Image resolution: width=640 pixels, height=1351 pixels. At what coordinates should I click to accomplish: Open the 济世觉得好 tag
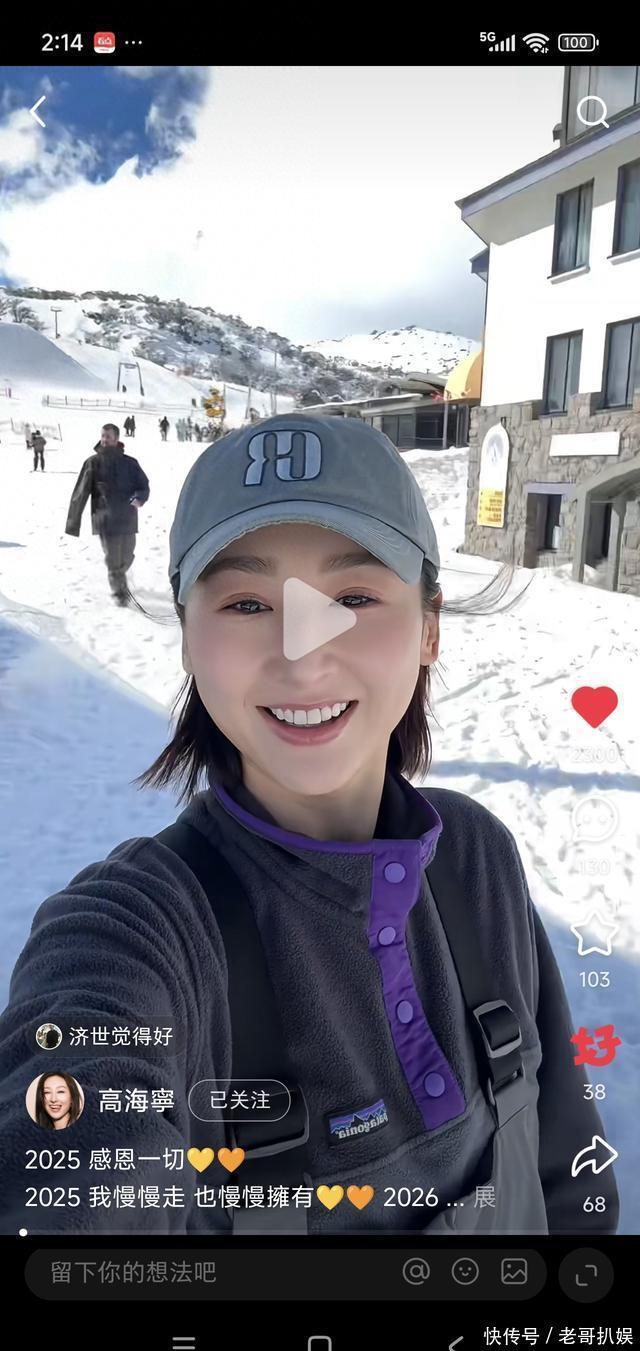click(104, 1036)
